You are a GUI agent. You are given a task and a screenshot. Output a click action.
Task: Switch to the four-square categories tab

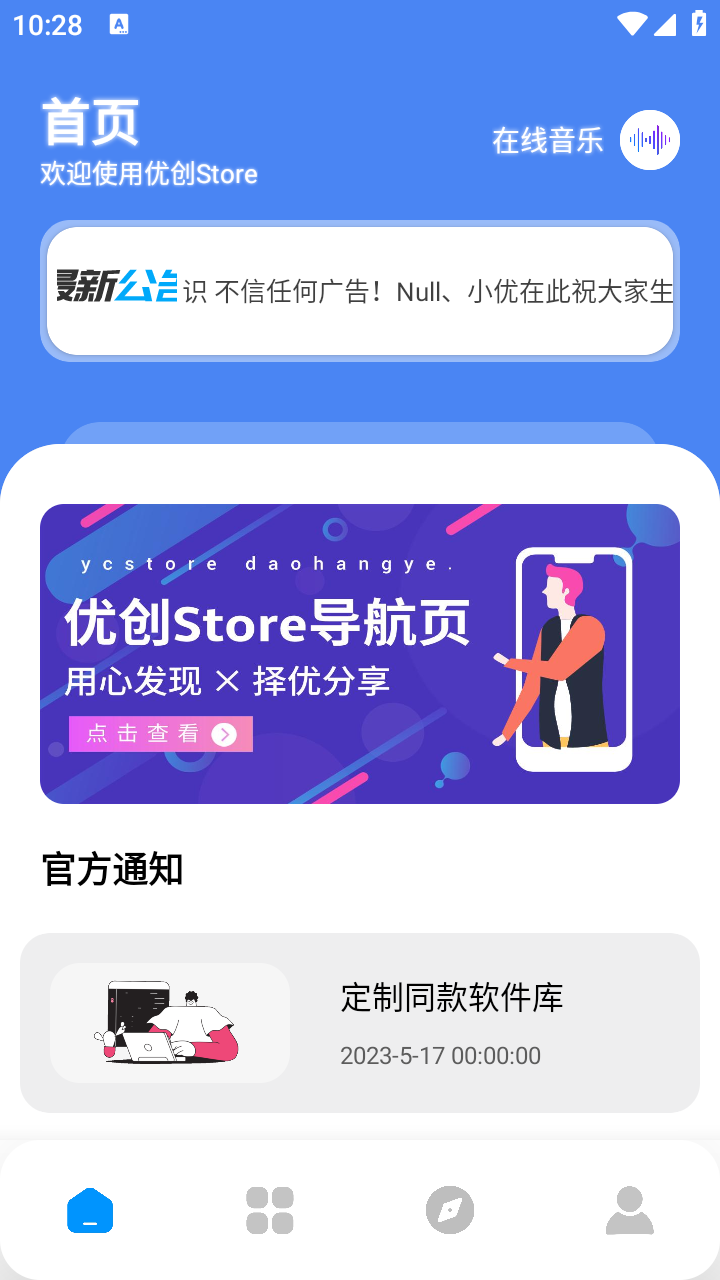coord(270,1210)
